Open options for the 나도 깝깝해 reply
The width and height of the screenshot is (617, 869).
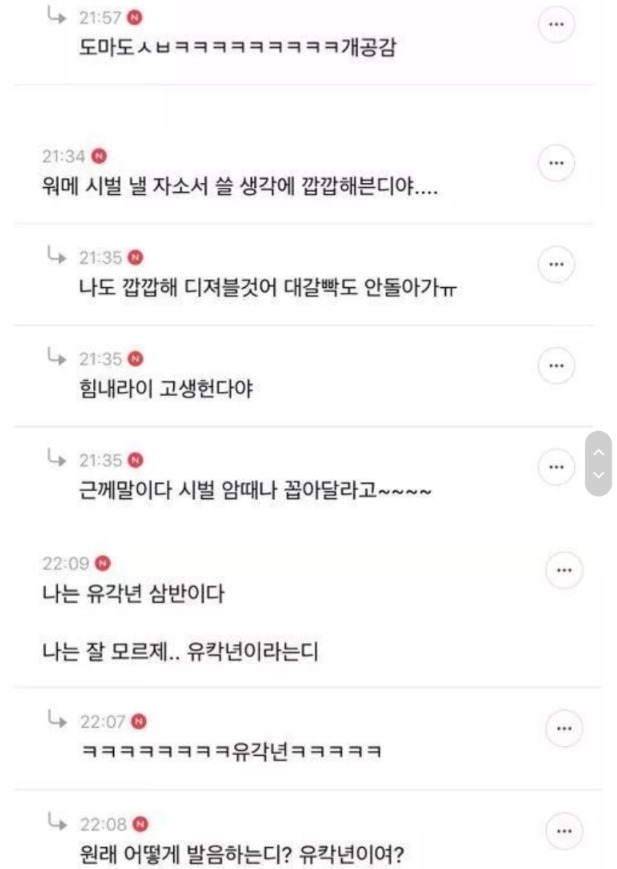[556, 264]
